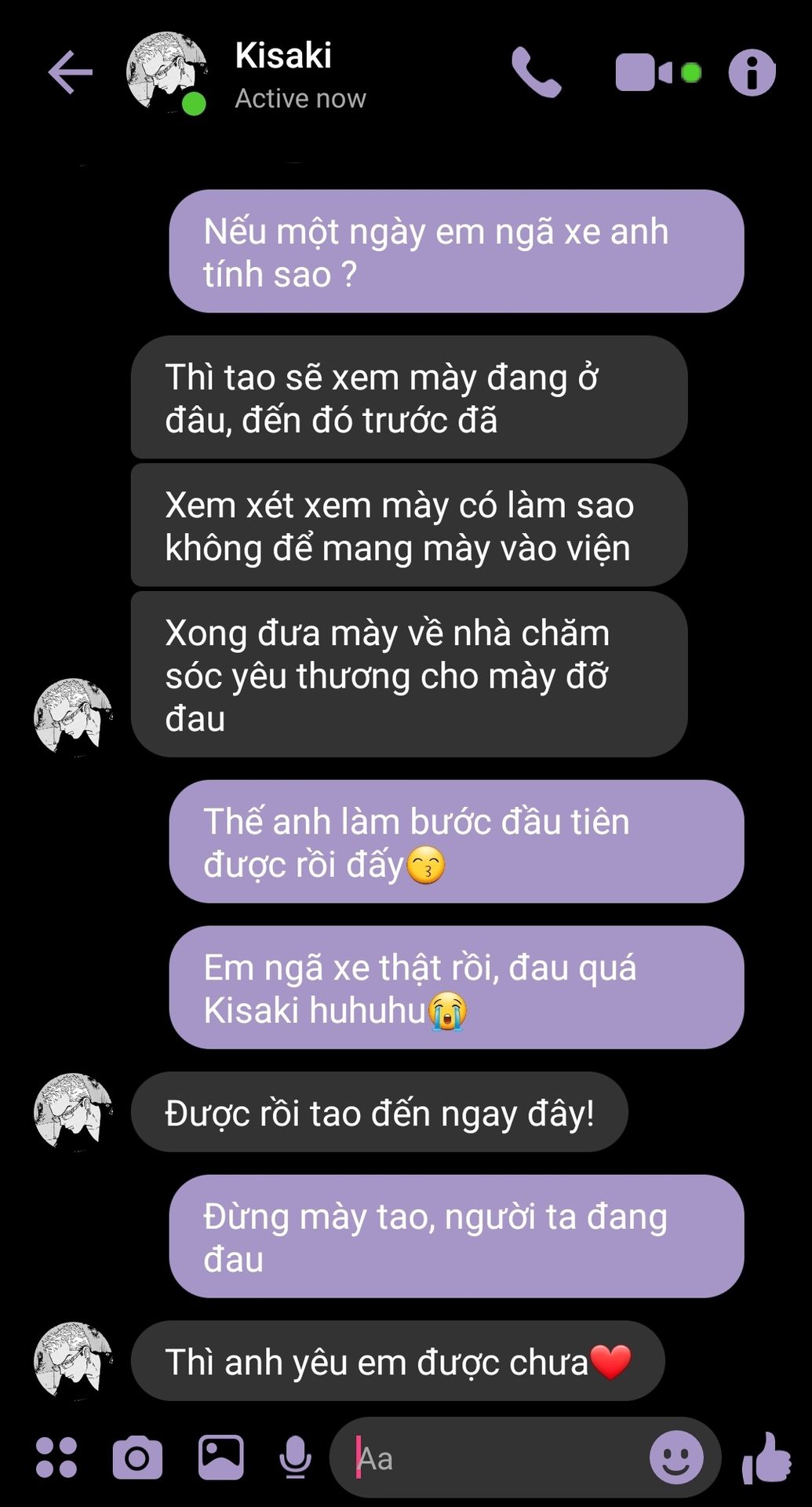This screenshot has height=1507, width=812.
Task: Send a thumbs-up like
Action: tap(767, 1458)
